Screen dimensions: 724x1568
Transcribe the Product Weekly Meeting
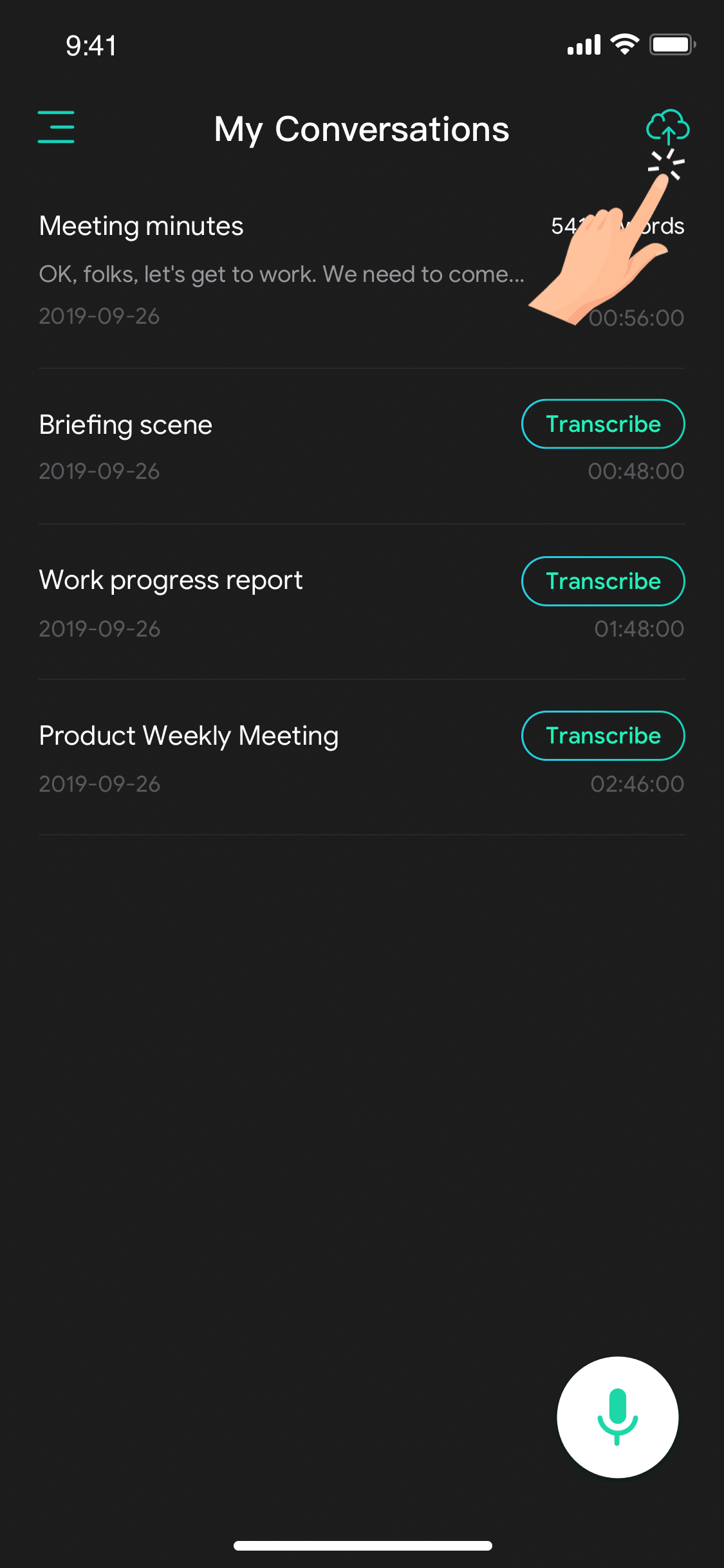pyautogui.click(x=603, y=736)
